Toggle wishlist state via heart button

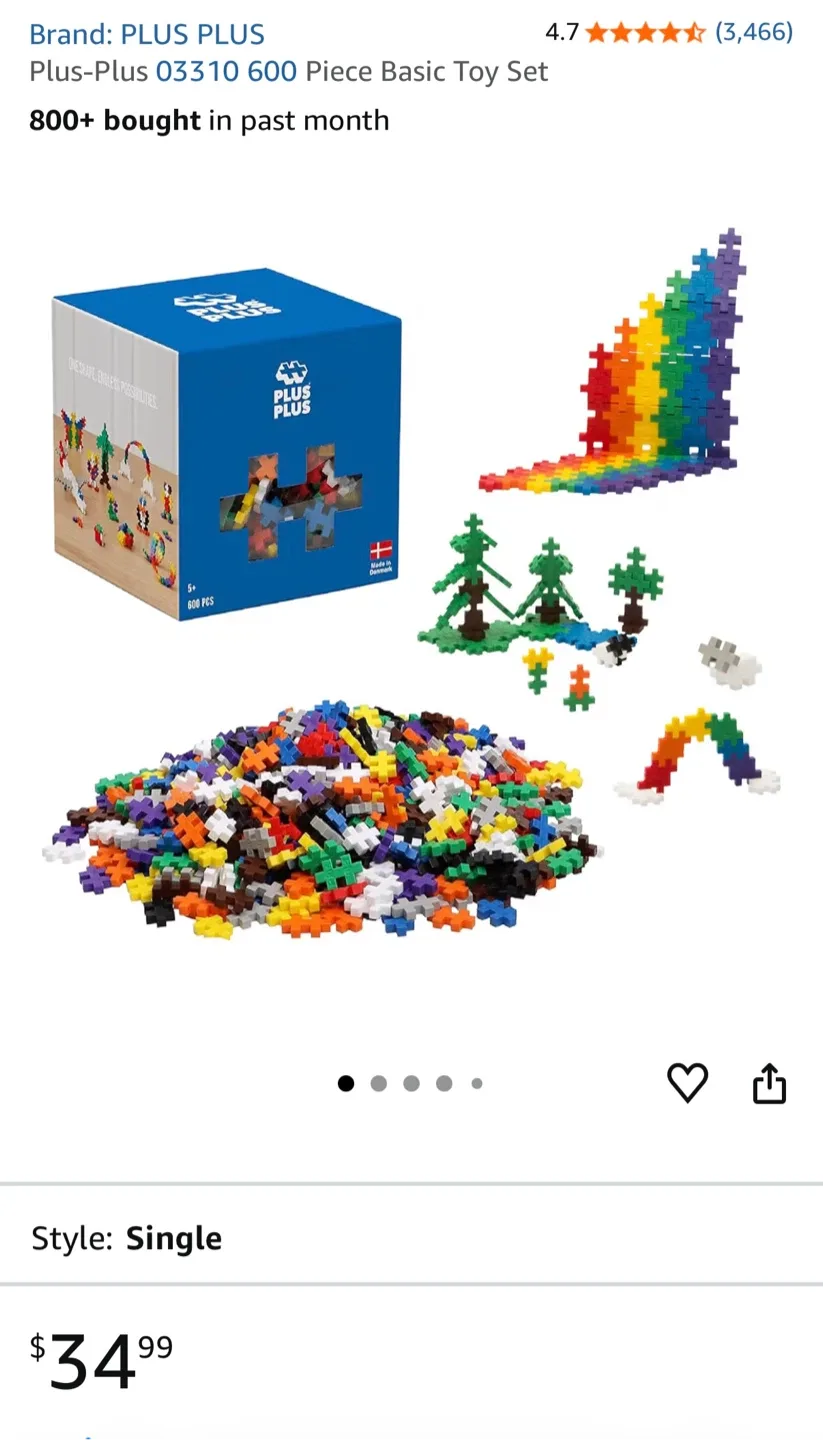pos(687,1083)
